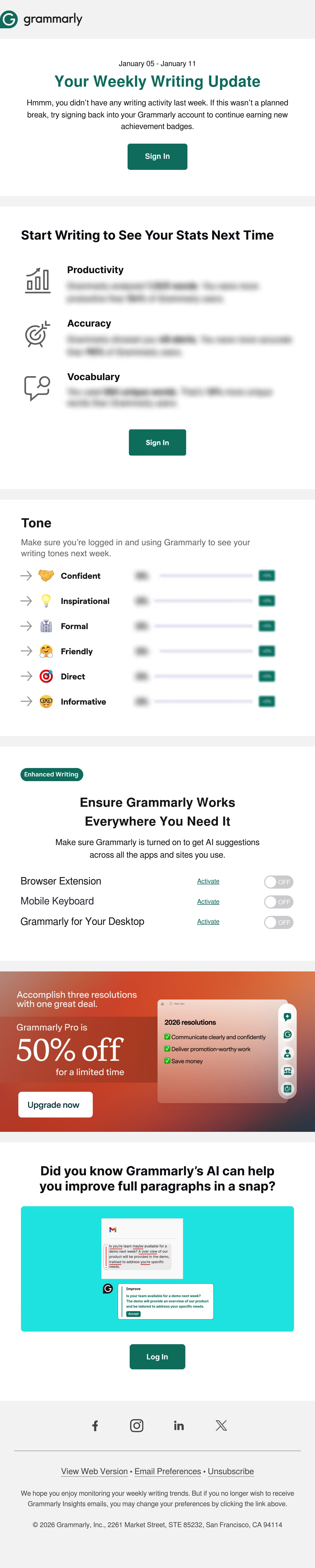Unsubscribe from Grammarly Insights emails
315x1568 pixels.
(x=231, y=1471)
